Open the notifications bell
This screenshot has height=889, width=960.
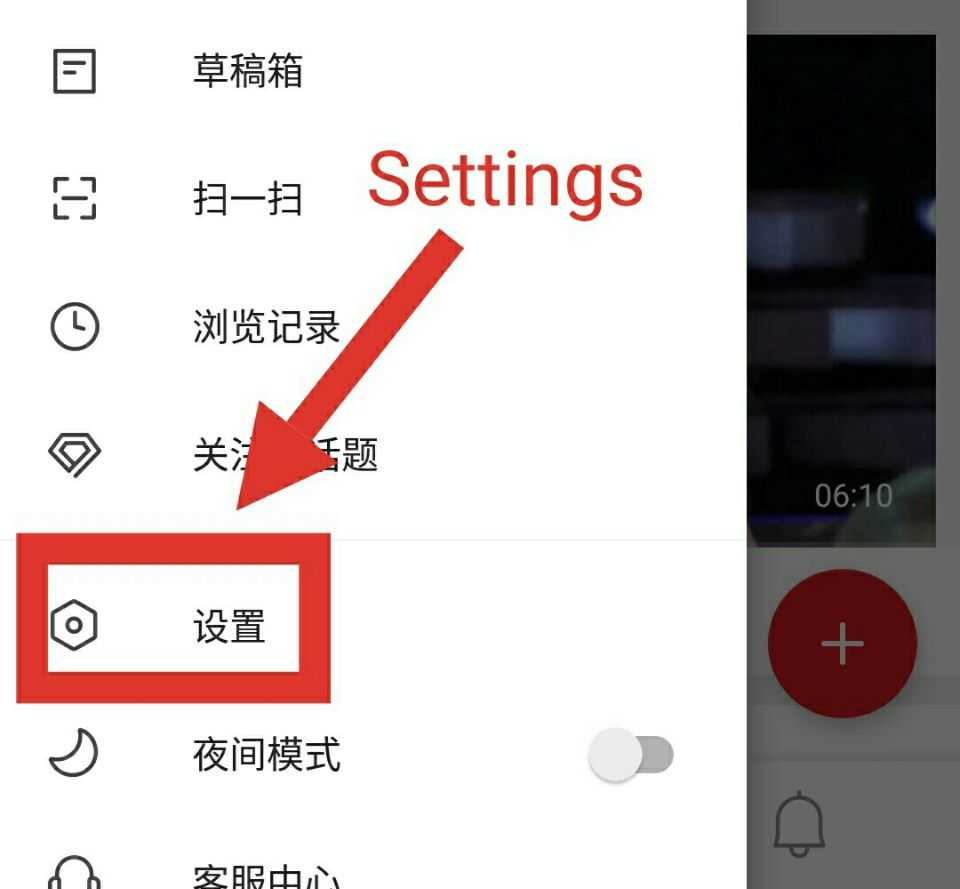tap(800, 825)
